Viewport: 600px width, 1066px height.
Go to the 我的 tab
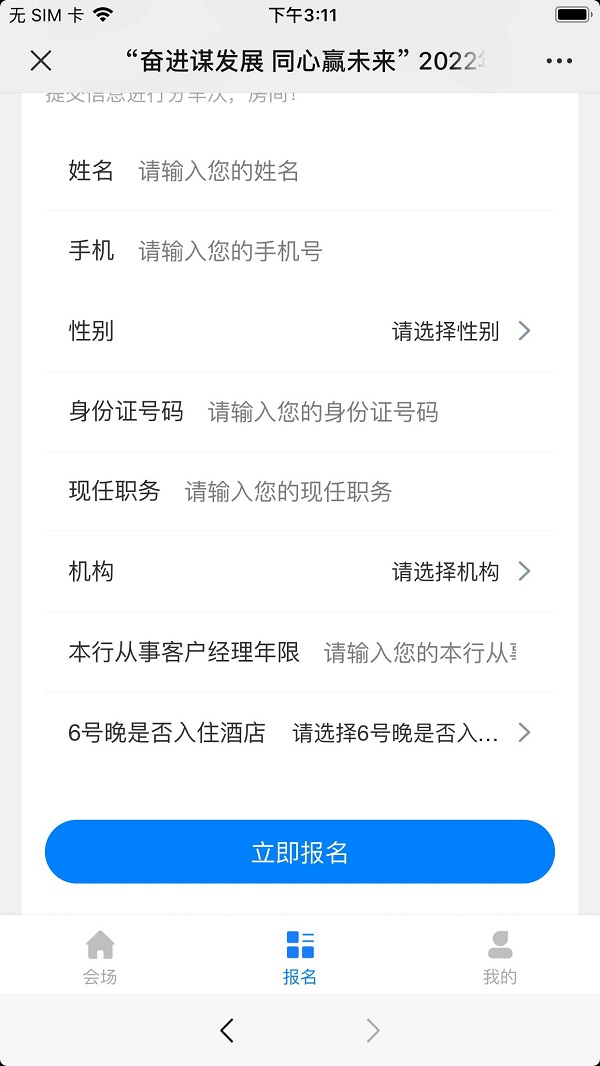point(500,957)
